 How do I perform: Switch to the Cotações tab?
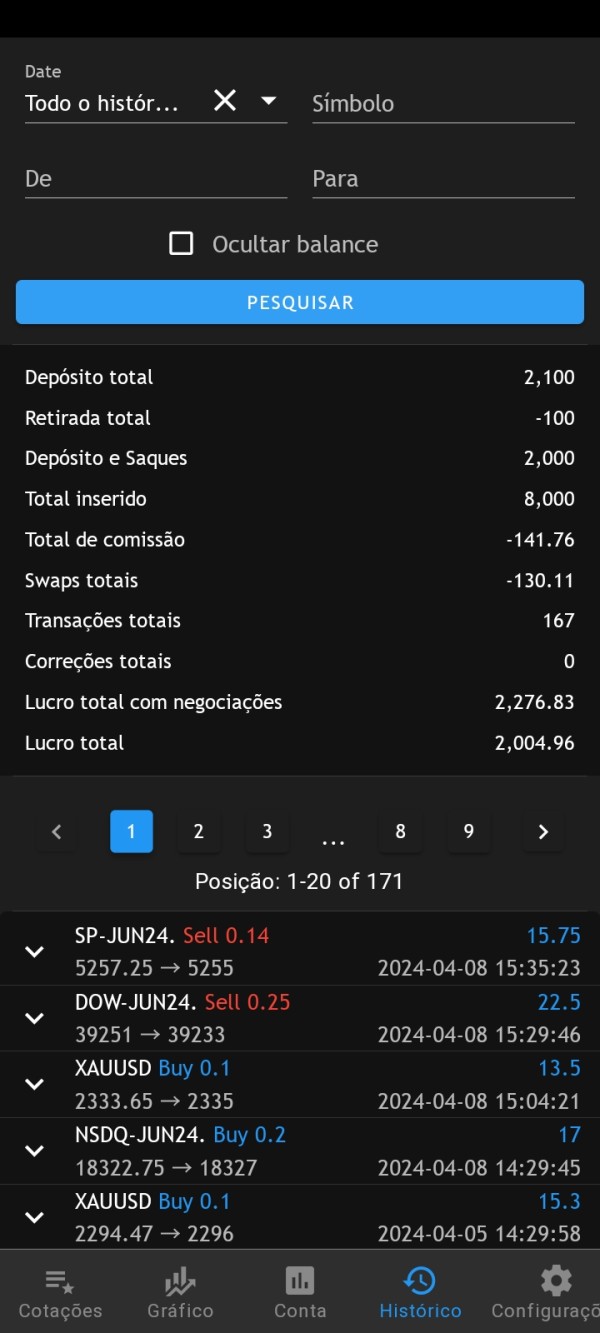point(60,1292)
